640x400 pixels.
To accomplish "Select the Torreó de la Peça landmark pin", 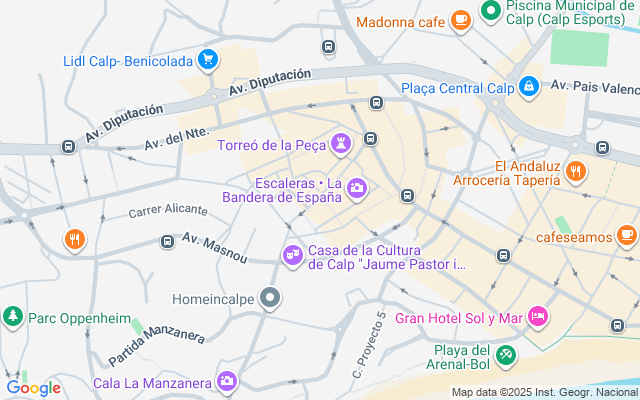I will [342, 144].
